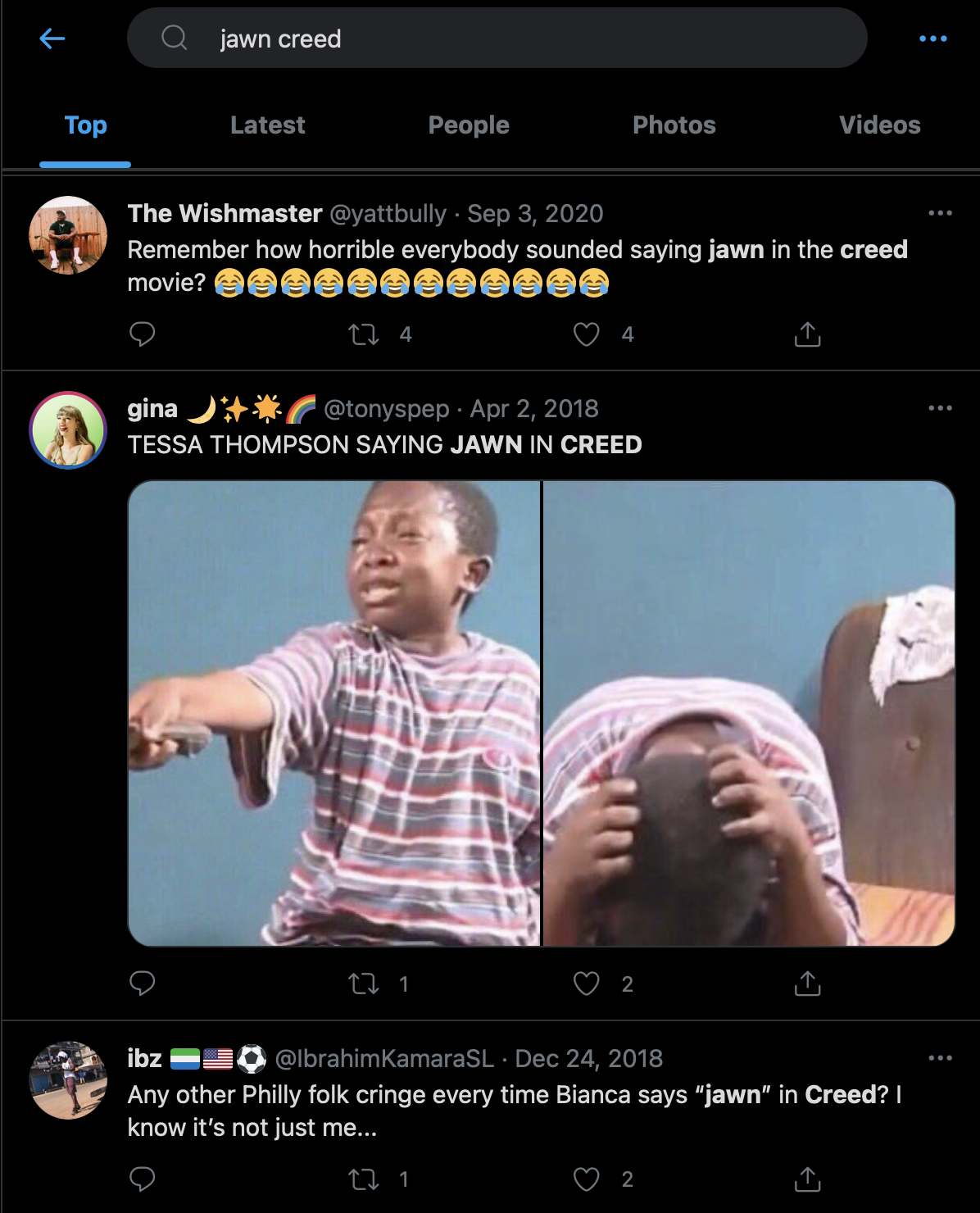Go back using the arrow icon
This screenshot has height=1213, width=980.
pyautogui.click(x=52, y=39)
